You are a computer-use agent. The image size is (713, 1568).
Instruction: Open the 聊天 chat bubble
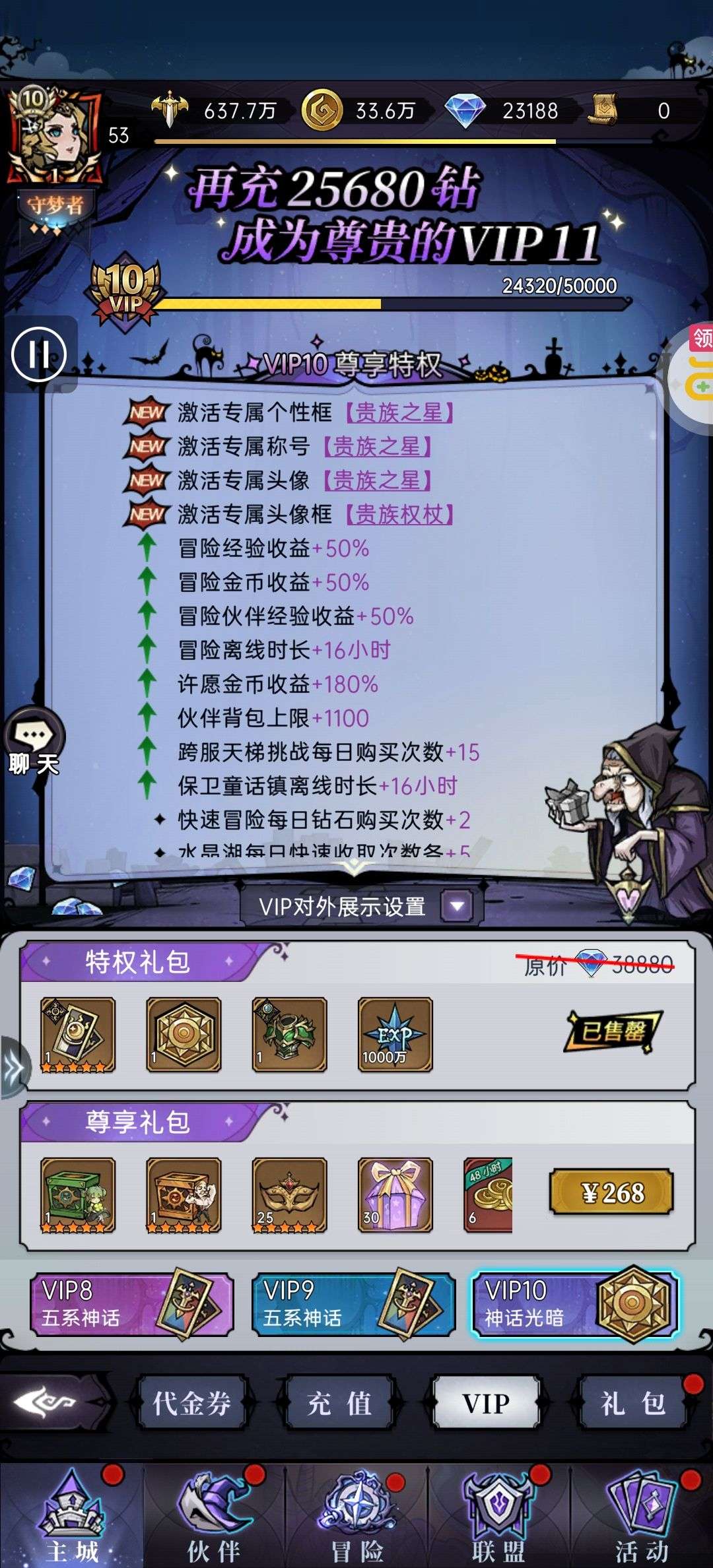pos(34,742)
